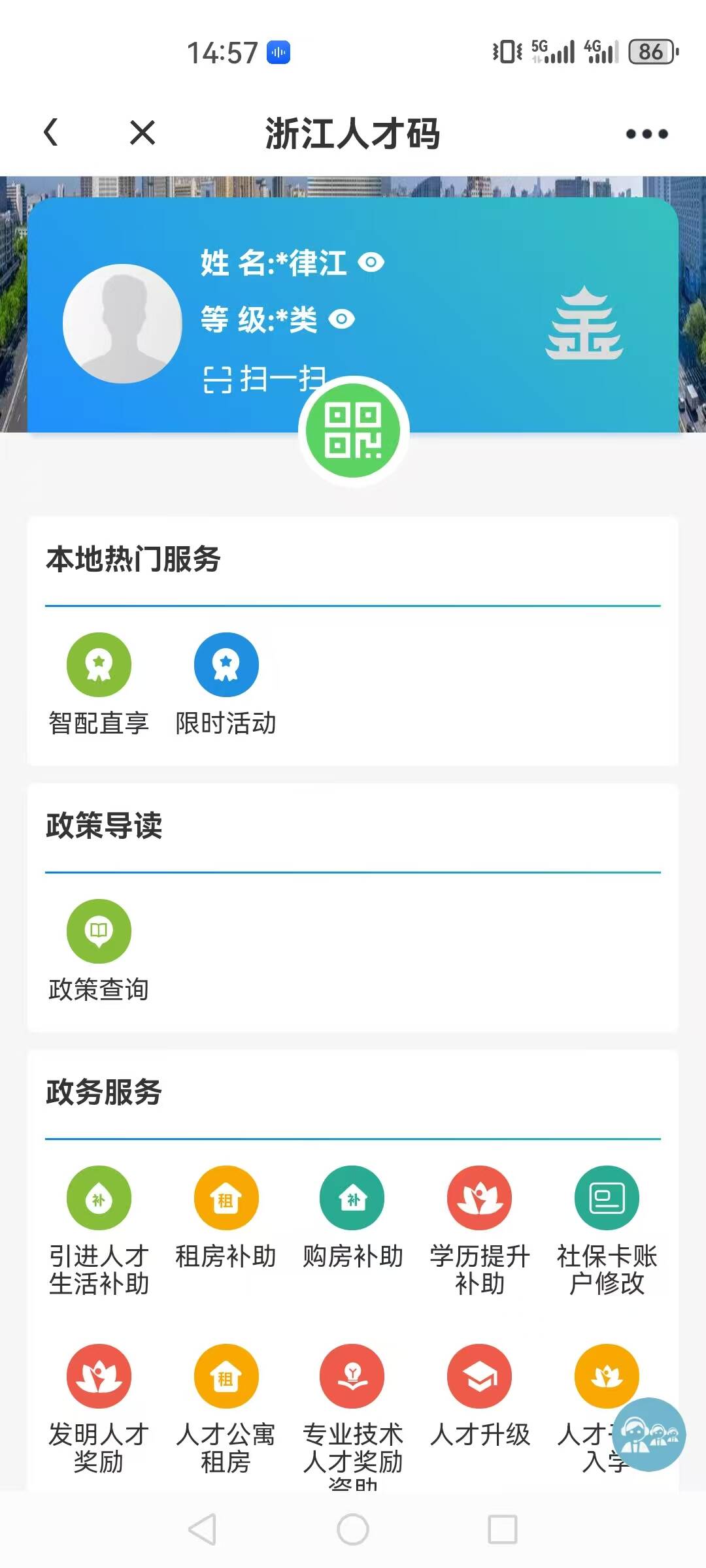Show the hidden 等级 level via eye icon
Screen dimensions: 706x1568
pyautogui.click(x=341, y=319)
